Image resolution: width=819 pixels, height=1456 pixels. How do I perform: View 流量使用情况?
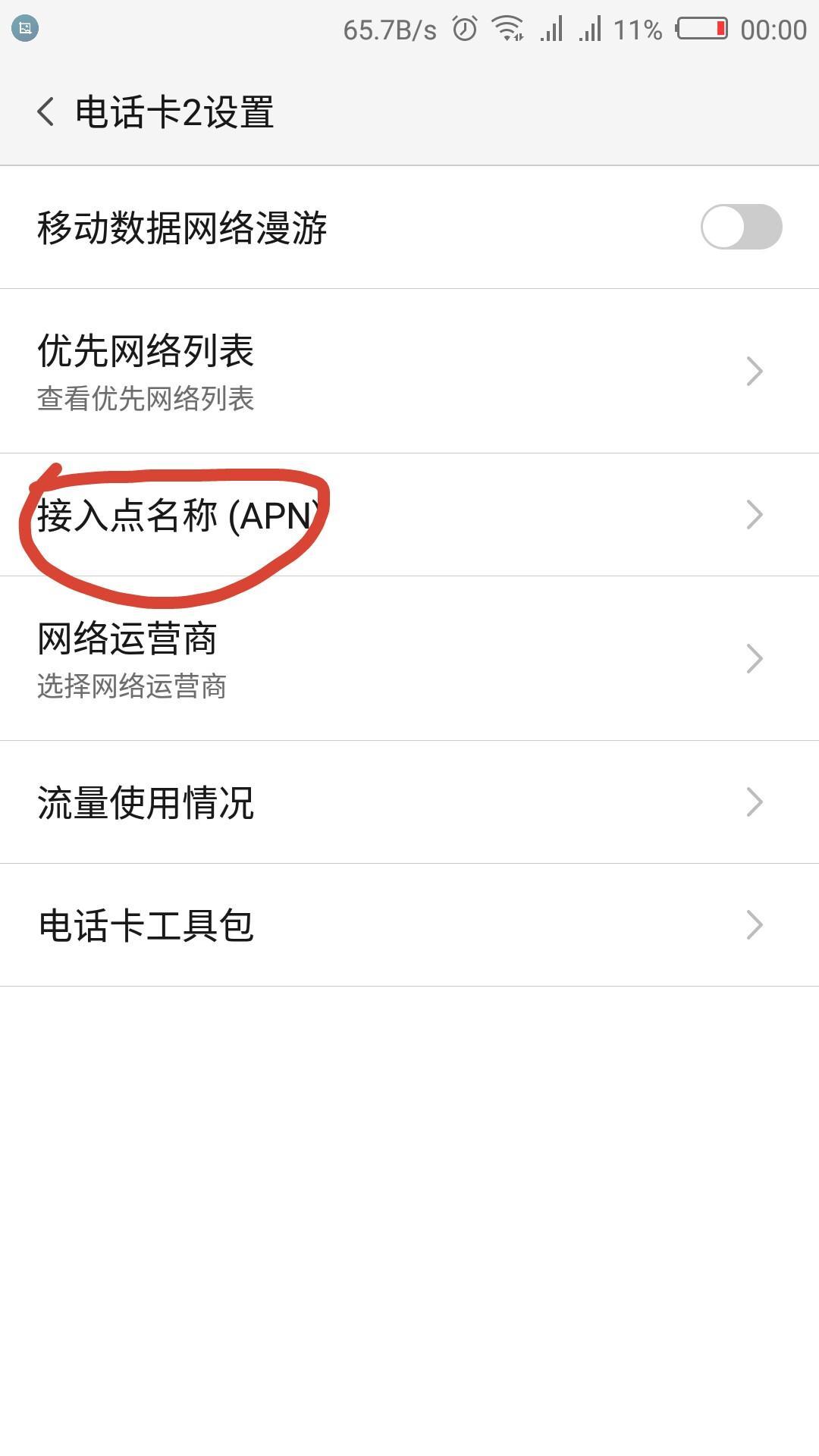pos(409,802)
